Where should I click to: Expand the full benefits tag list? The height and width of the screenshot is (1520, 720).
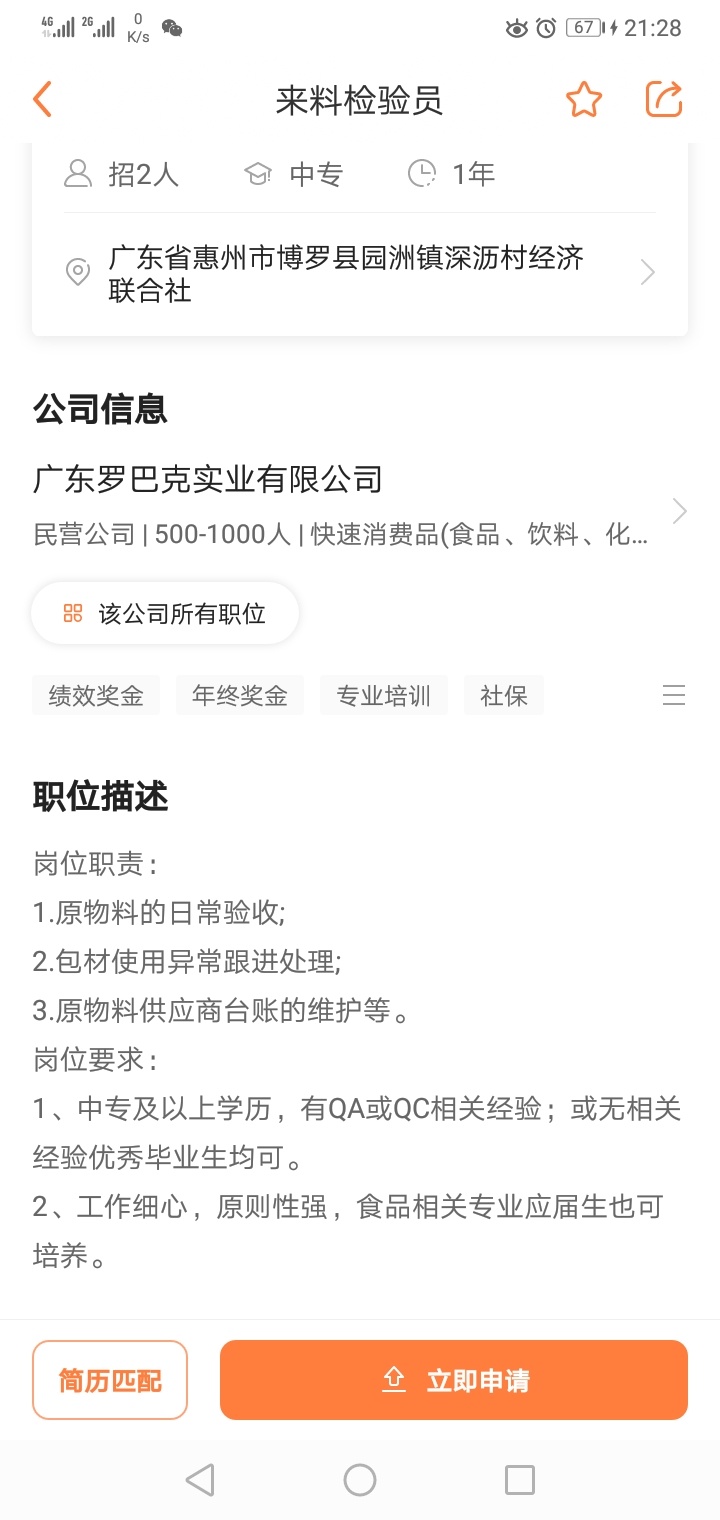point(674,696)
